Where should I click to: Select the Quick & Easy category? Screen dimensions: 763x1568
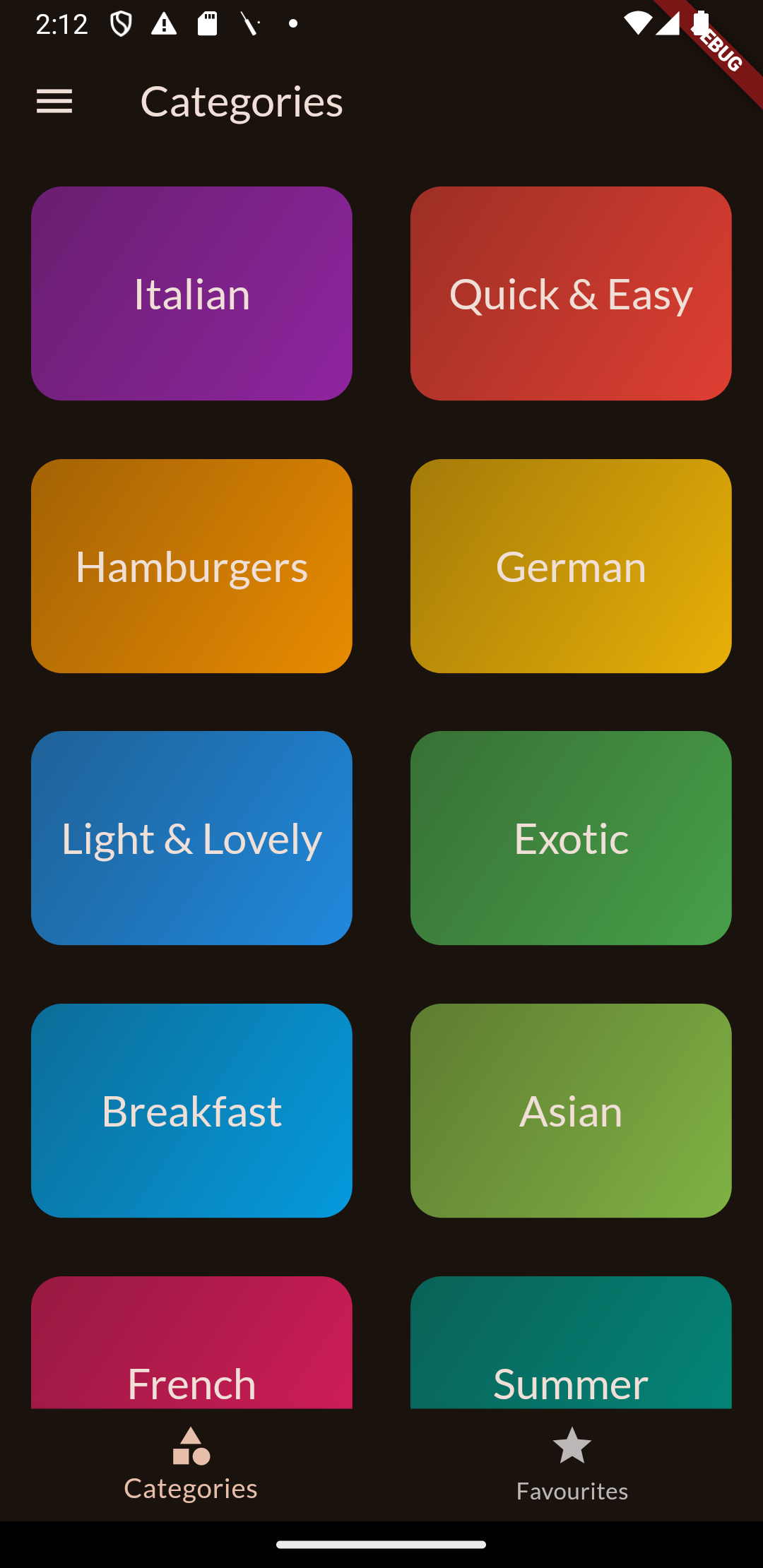coord(571,293)
